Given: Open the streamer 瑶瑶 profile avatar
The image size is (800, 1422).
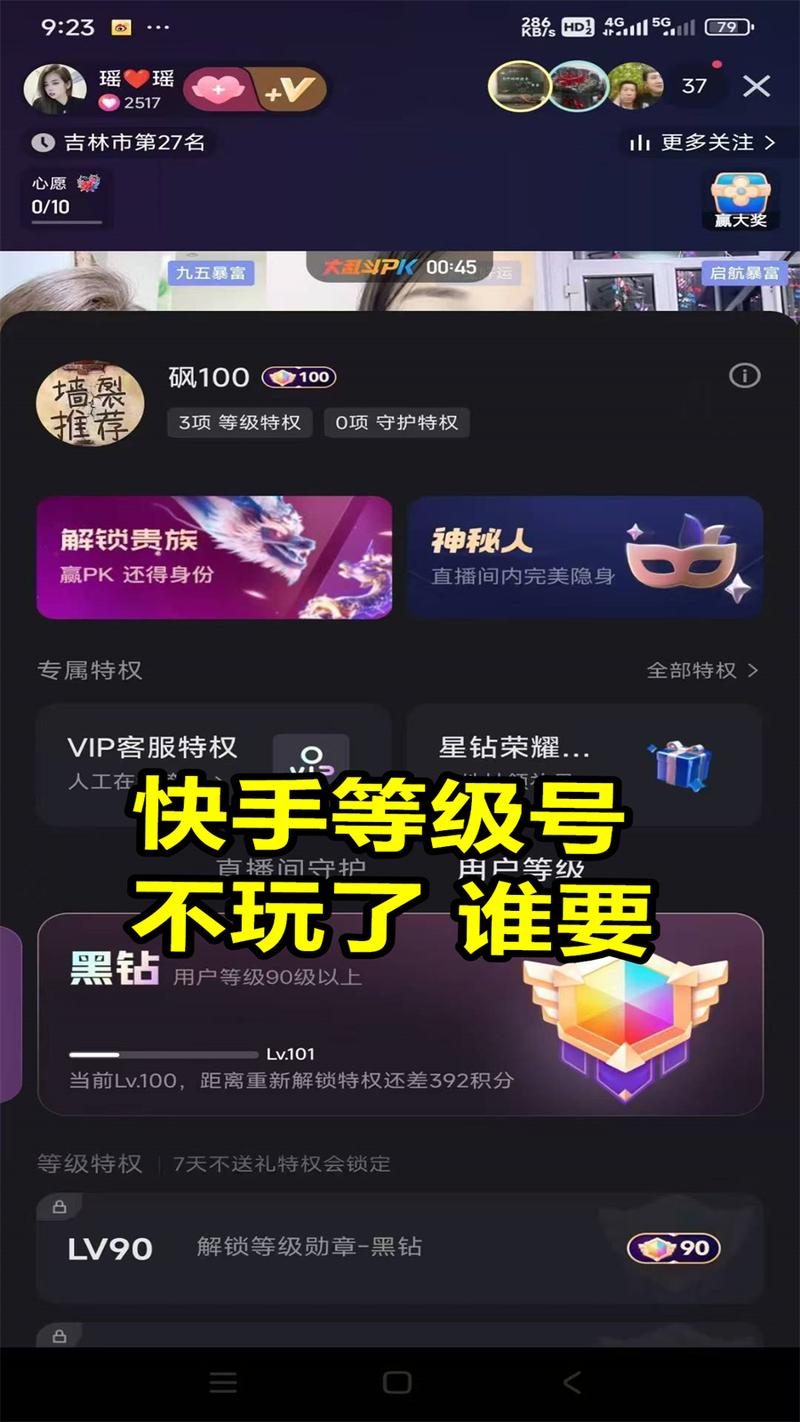Looking at the screenshot, I should pos(55,88).
